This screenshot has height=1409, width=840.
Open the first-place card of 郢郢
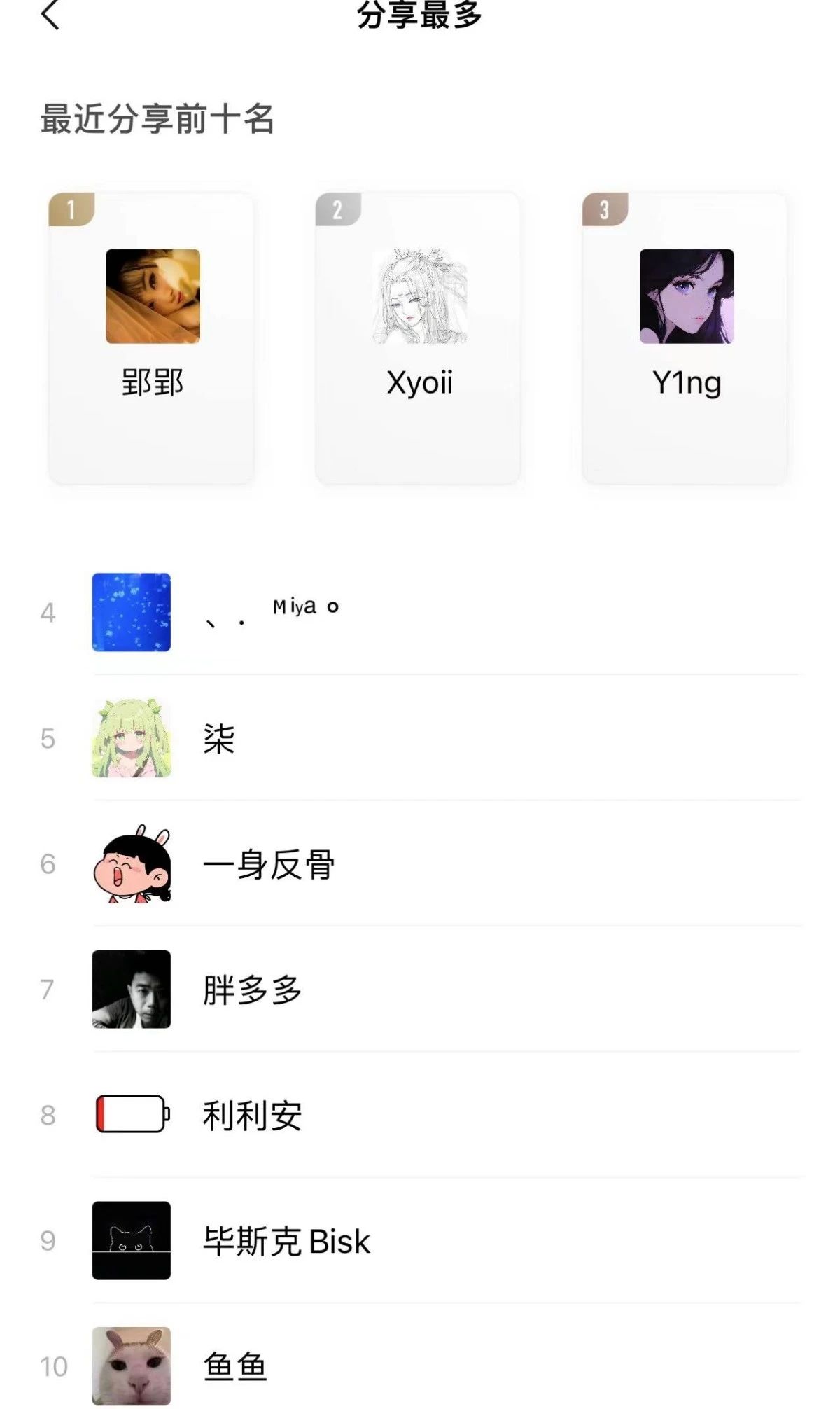pos(152,338)
